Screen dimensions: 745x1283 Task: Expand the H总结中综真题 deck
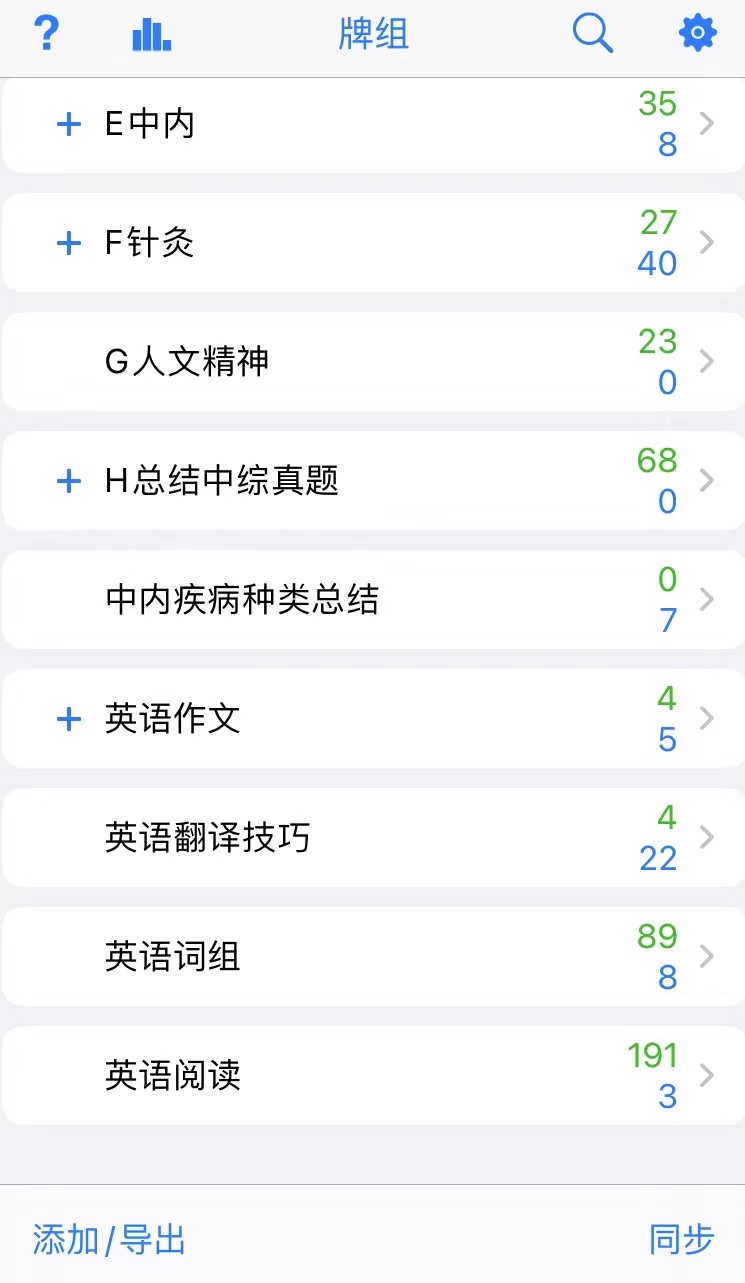[68, 481]
